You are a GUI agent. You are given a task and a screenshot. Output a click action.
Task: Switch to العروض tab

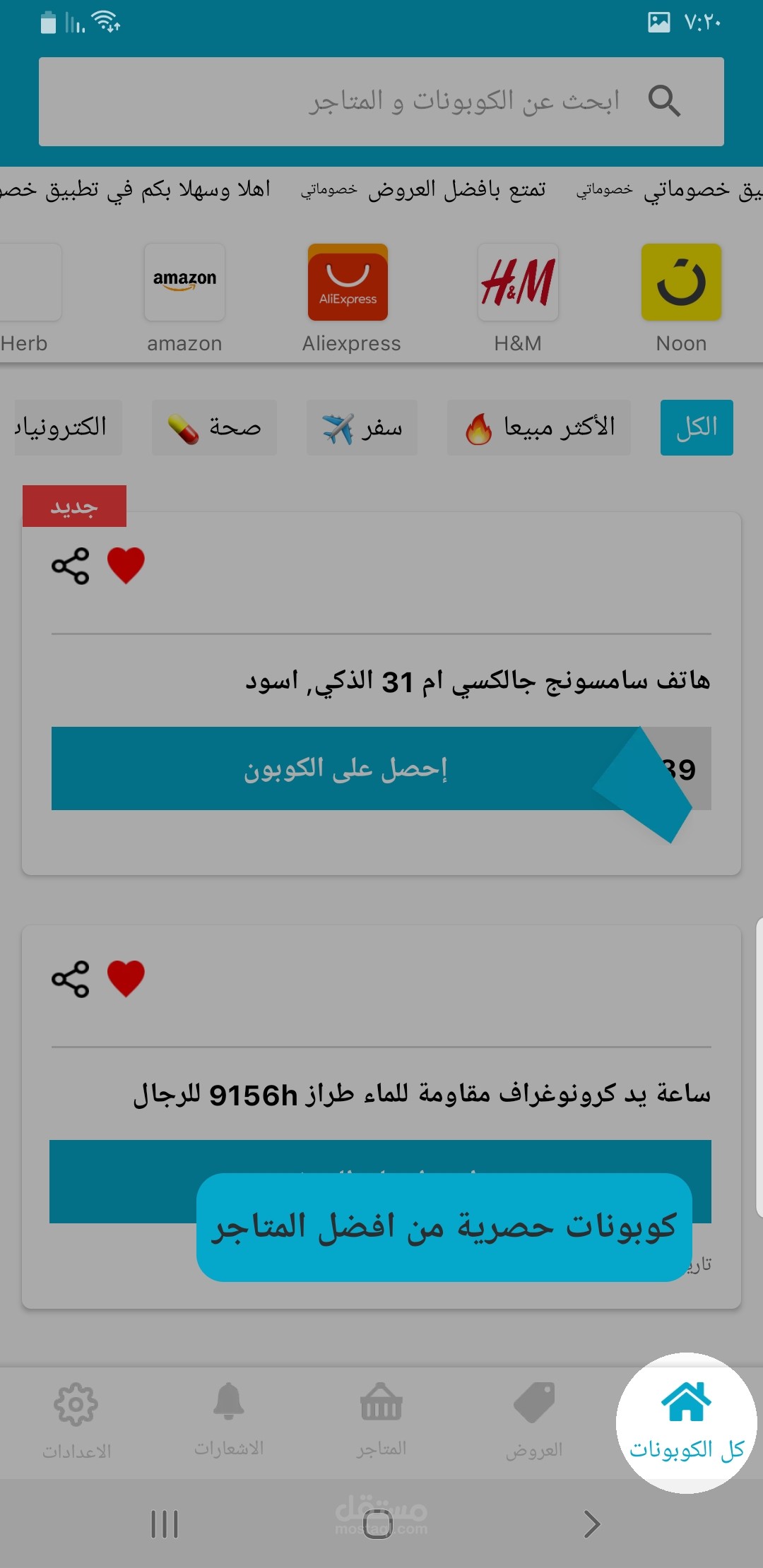coord(534,1421)
